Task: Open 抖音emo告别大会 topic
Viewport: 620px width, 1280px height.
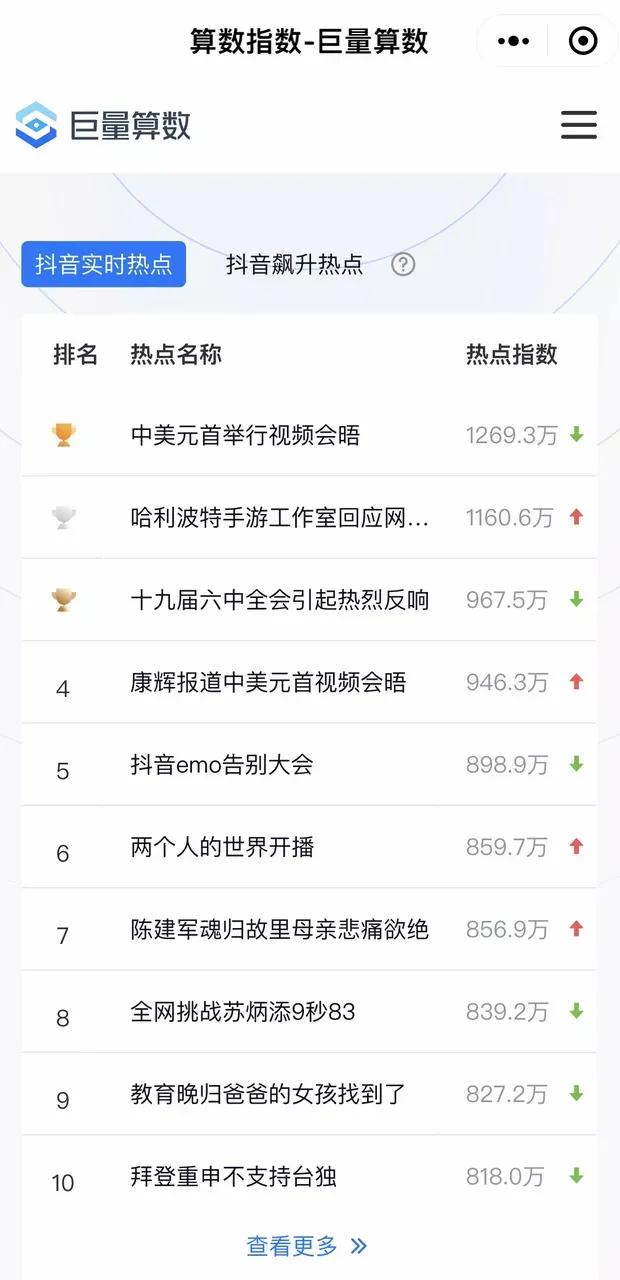Action: 222,765
